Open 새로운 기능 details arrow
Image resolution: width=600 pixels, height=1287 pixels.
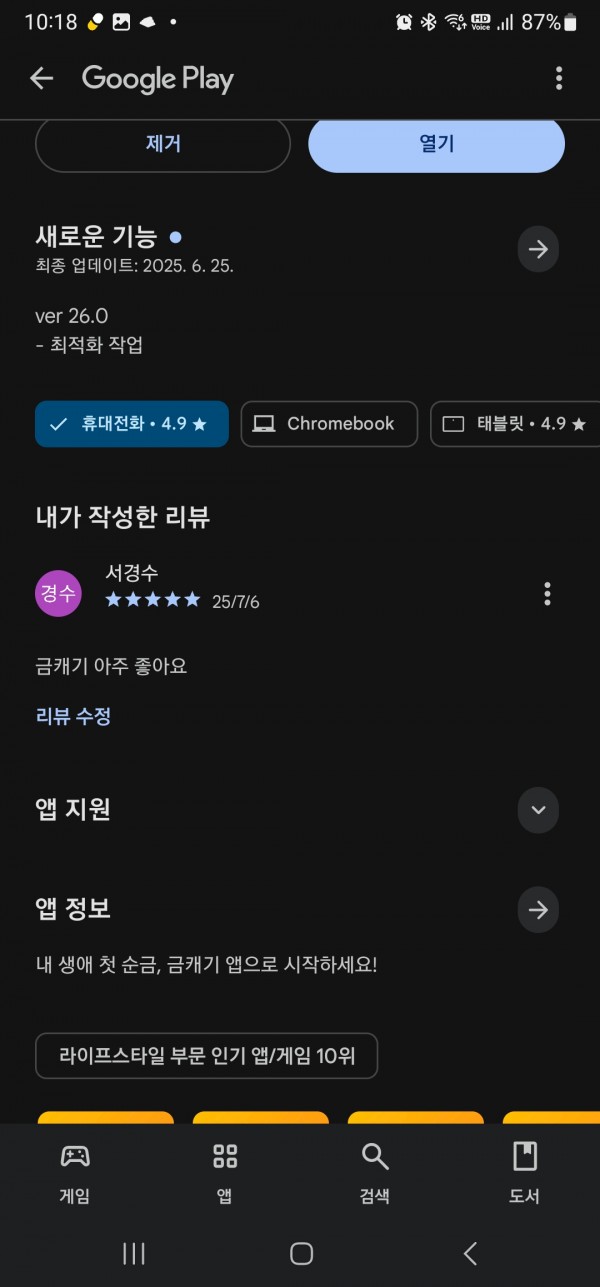[538, 249]
